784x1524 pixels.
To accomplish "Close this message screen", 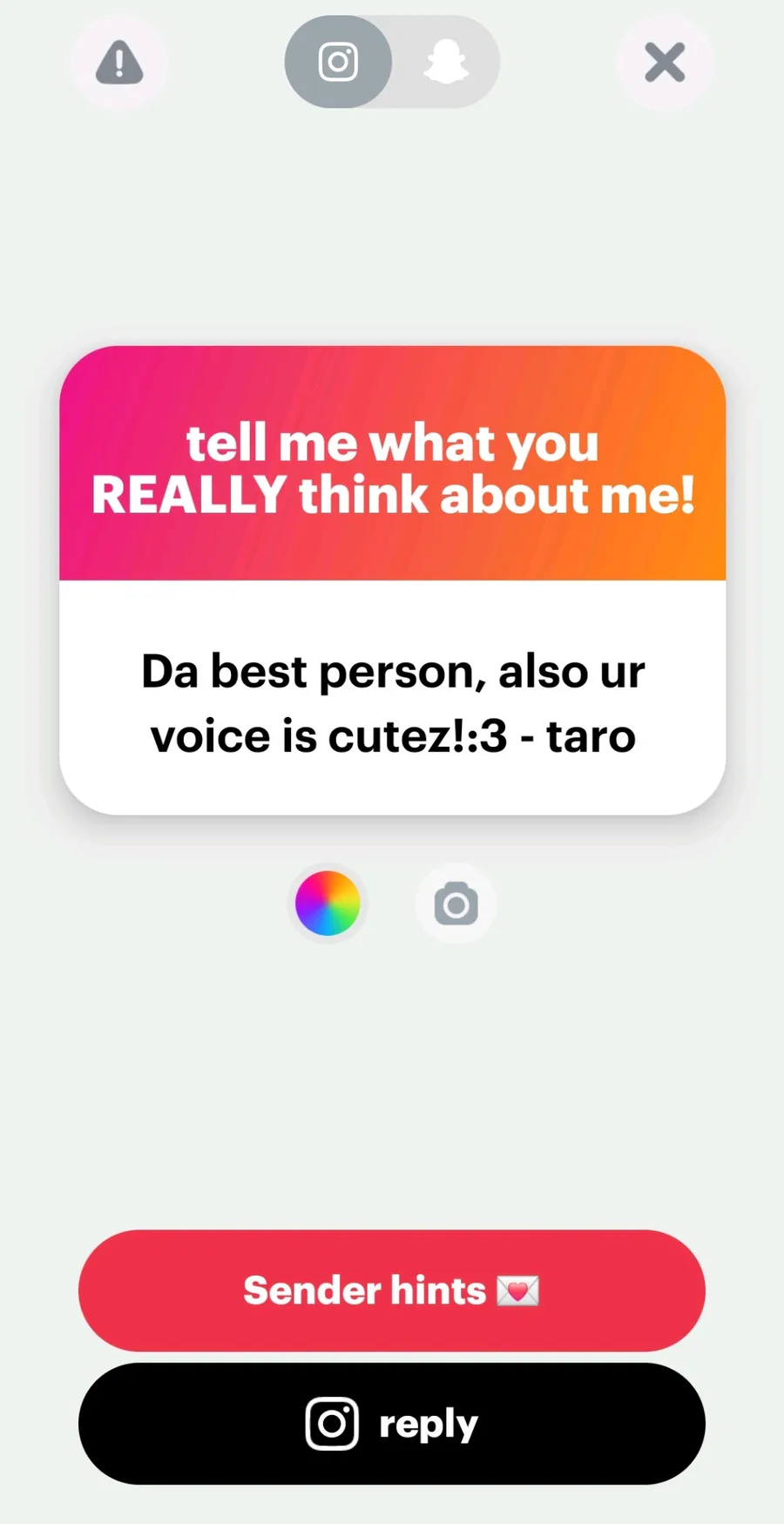I will coord(665,63).
